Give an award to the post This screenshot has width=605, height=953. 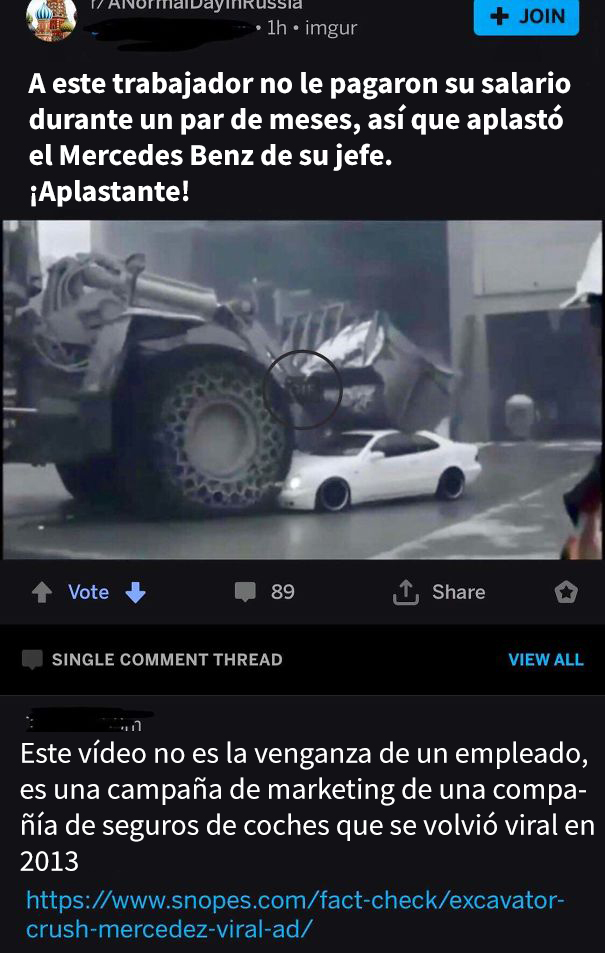click(x=566, y=593)
